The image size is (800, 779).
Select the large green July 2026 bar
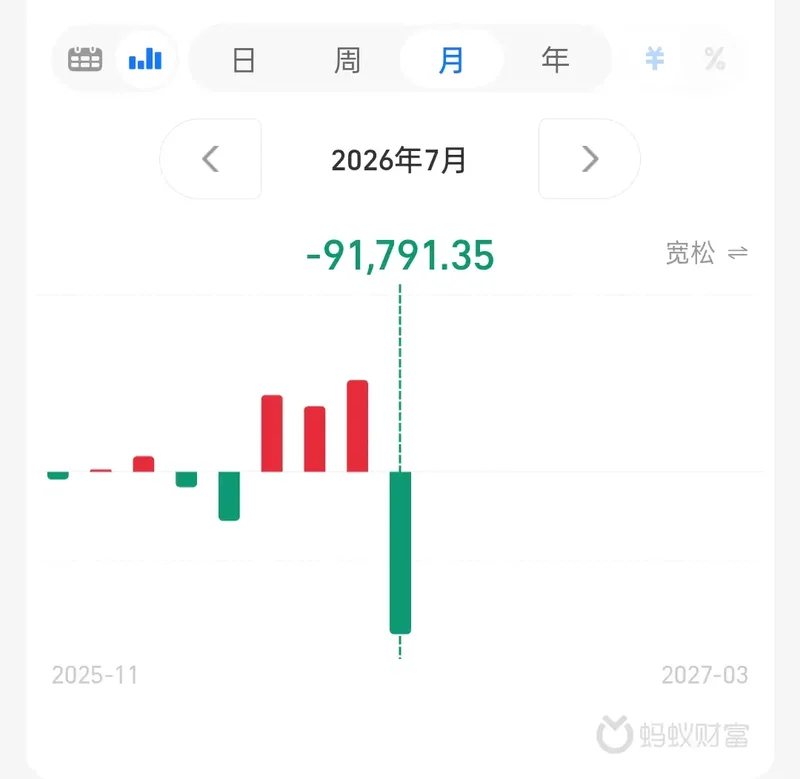point(401,553)
